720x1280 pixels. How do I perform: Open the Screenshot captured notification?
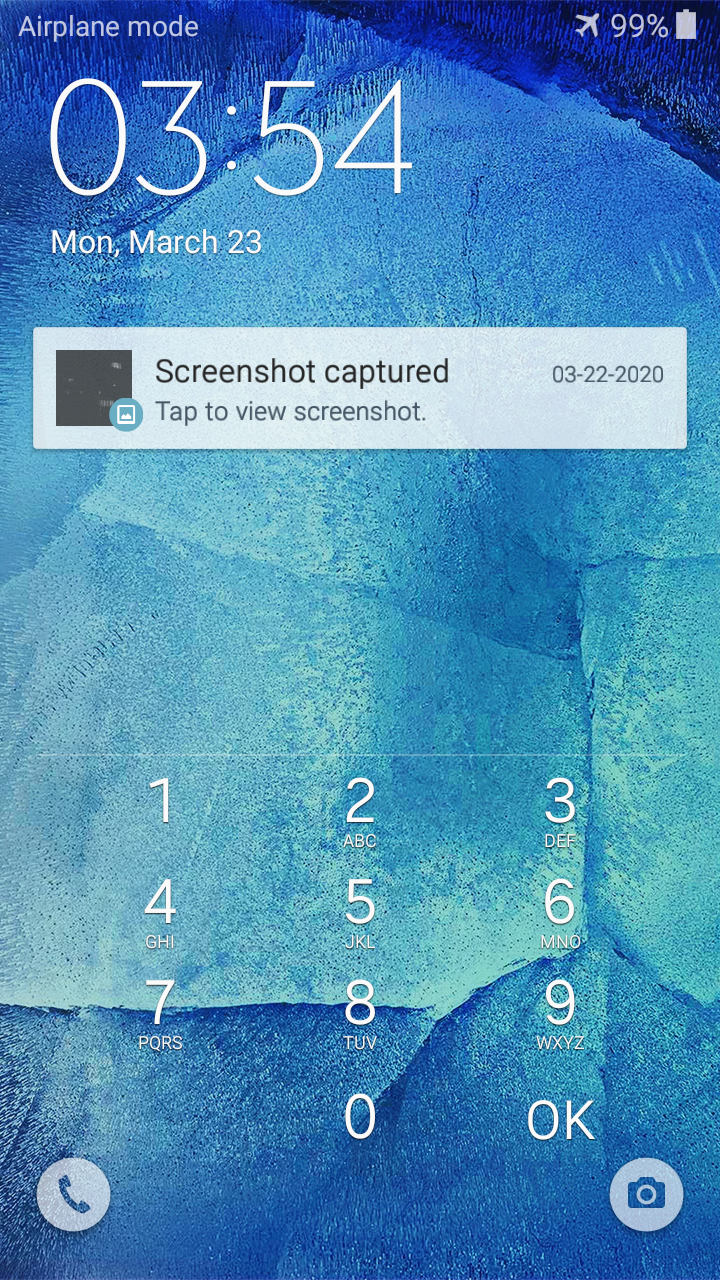[x=360, y=388]
